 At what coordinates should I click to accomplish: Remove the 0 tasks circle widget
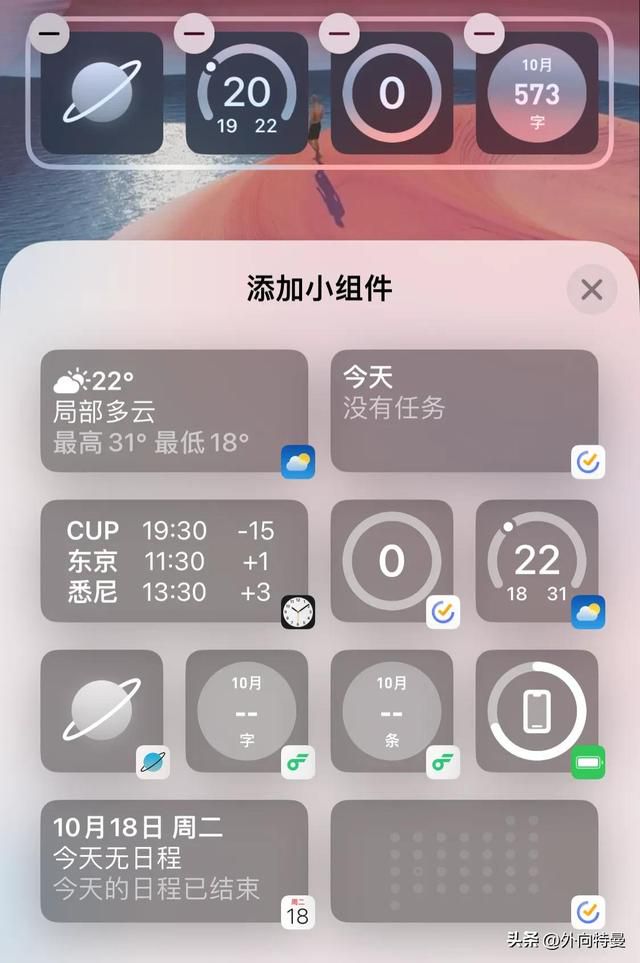coord(339,33)
